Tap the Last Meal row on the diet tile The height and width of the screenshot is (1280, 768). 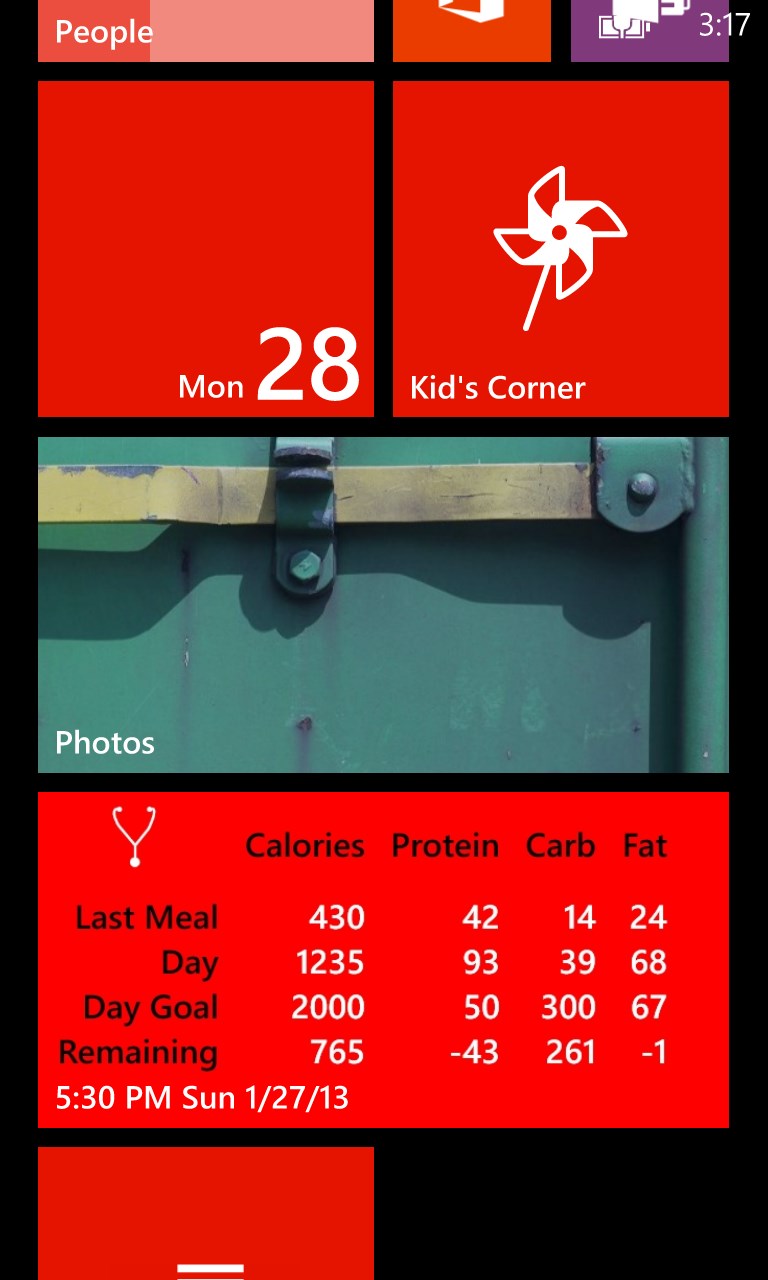[x=146, y=917]
